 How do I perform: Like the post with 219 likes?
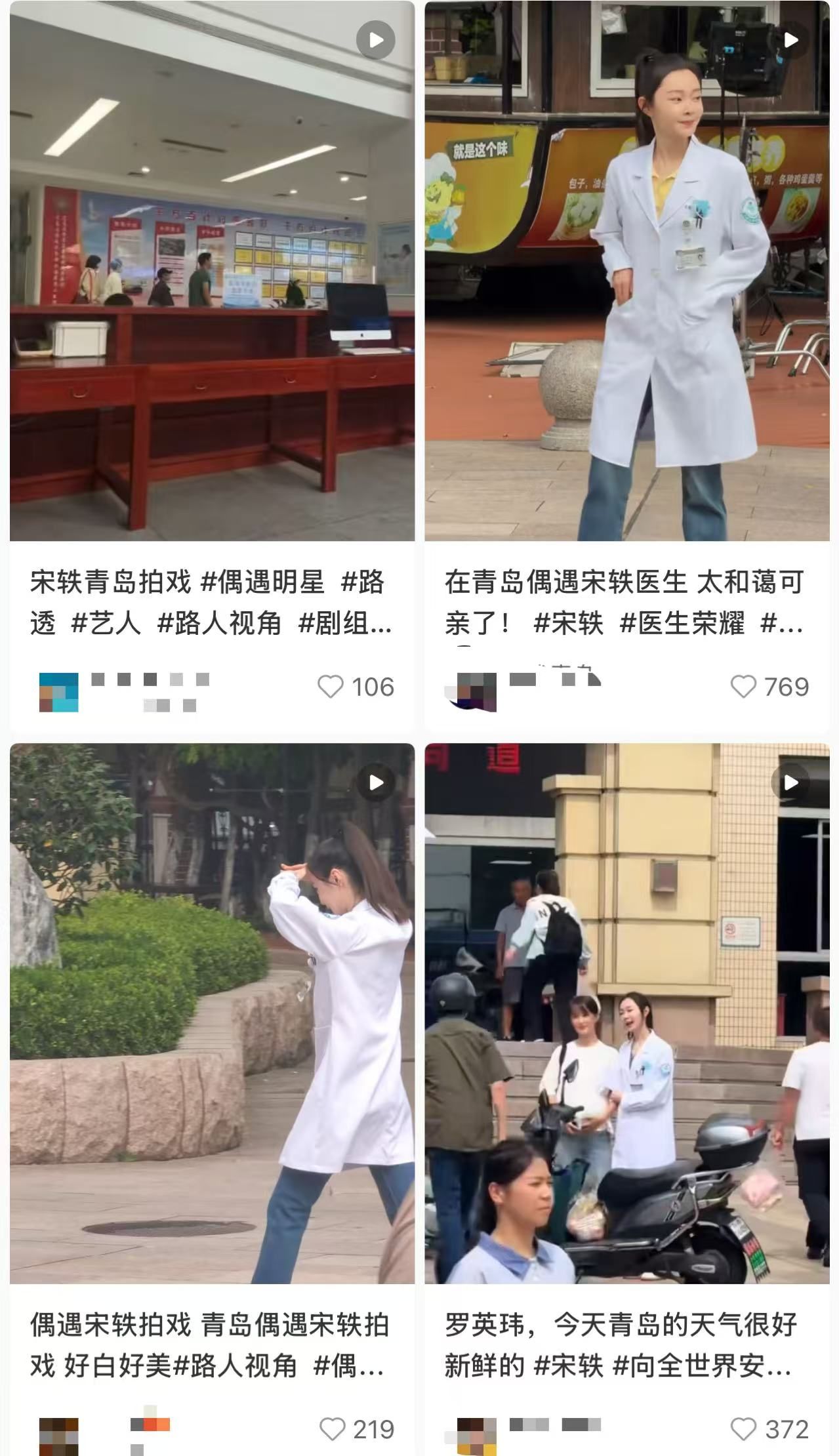click(x=332, y=1429)
